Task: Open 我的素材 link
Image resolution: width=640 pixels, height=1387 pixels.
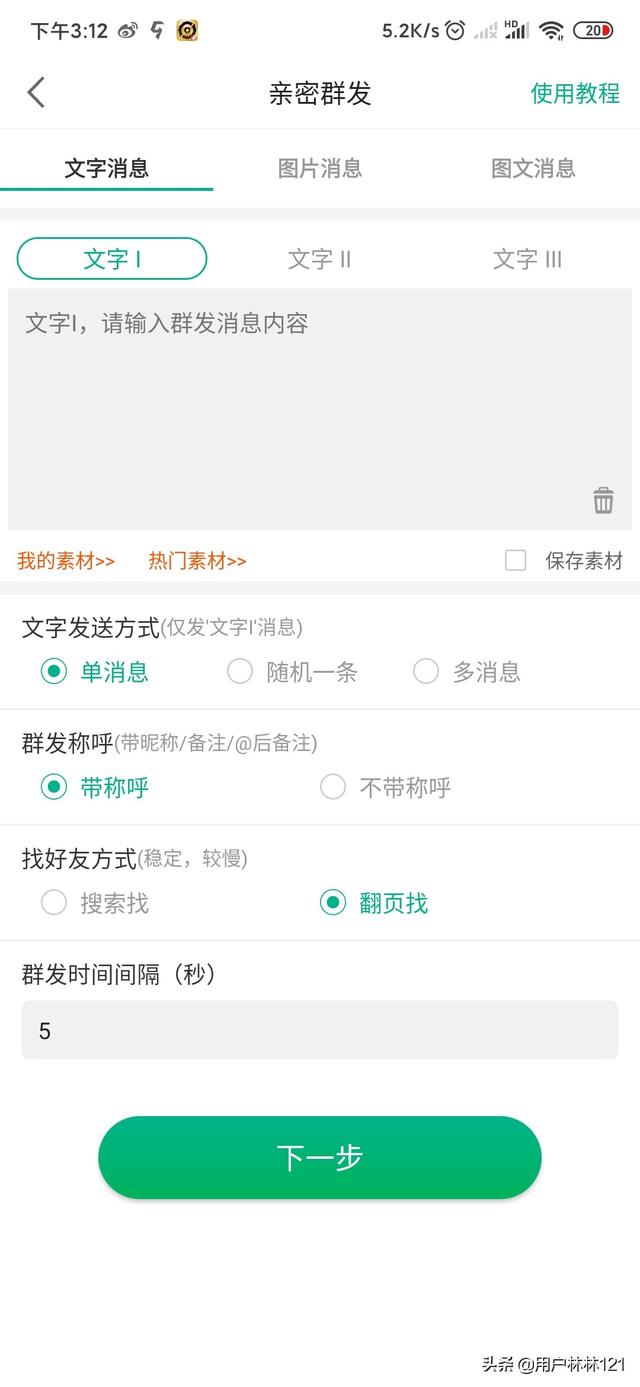Action: pyautogui.click(x=66, y=561)
